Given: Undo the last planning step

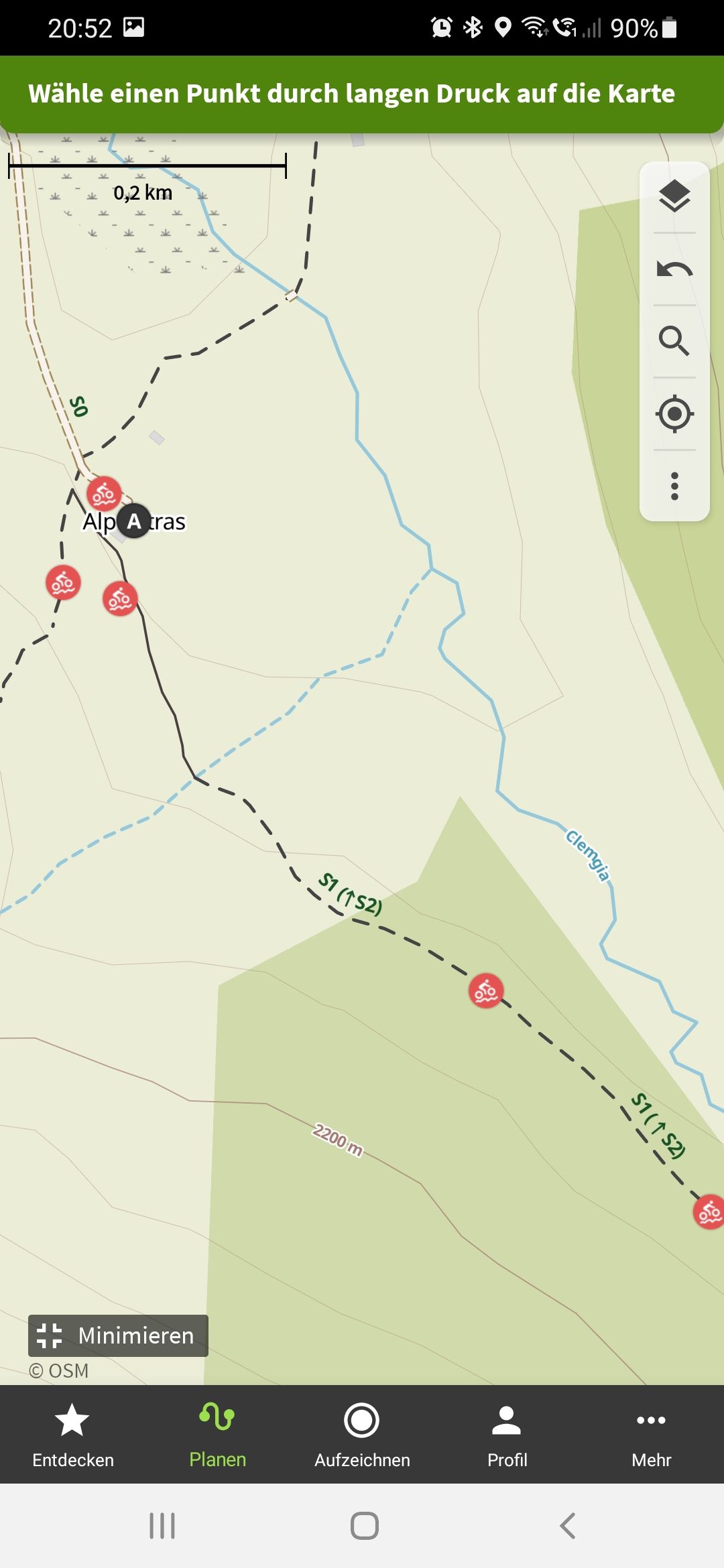Looking at the screenshot, I should click(x=674, y=269).
